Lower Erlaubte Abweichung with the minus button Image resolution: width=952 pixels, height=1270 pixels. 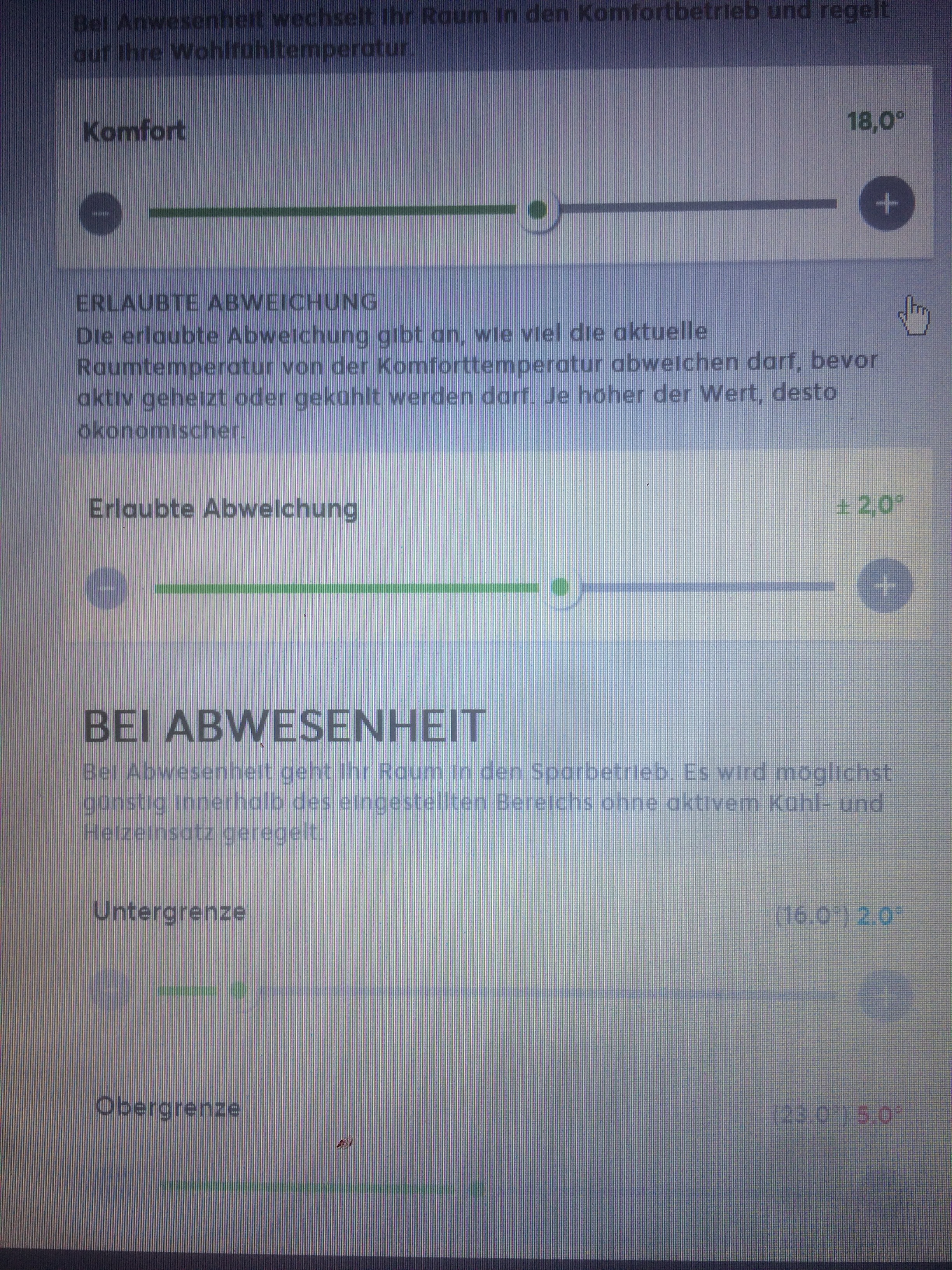point(106,588)
